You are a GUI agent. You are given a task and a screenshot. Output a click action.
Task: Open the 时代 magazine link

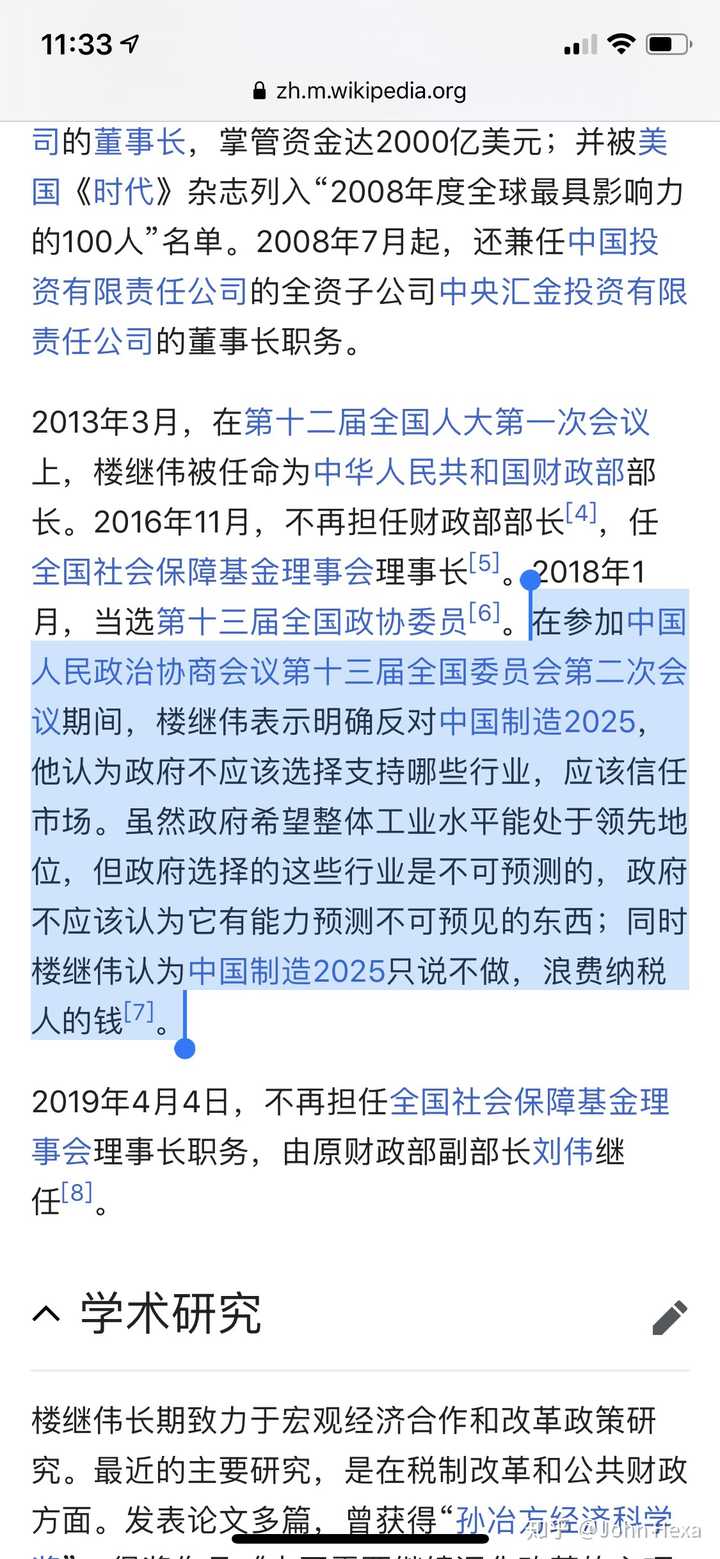click(124, 191)
